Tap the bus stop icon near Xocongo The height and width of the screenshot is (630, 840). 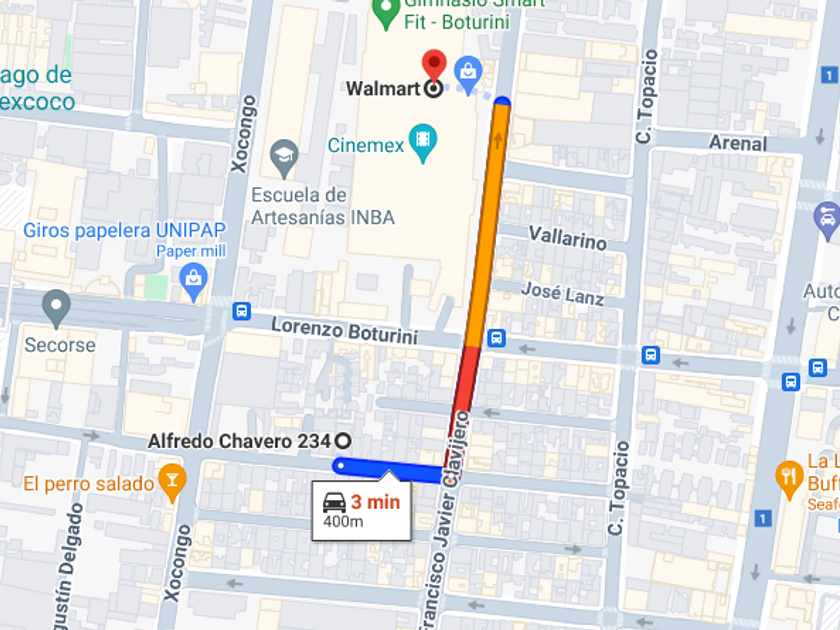(x=242, y=311)
